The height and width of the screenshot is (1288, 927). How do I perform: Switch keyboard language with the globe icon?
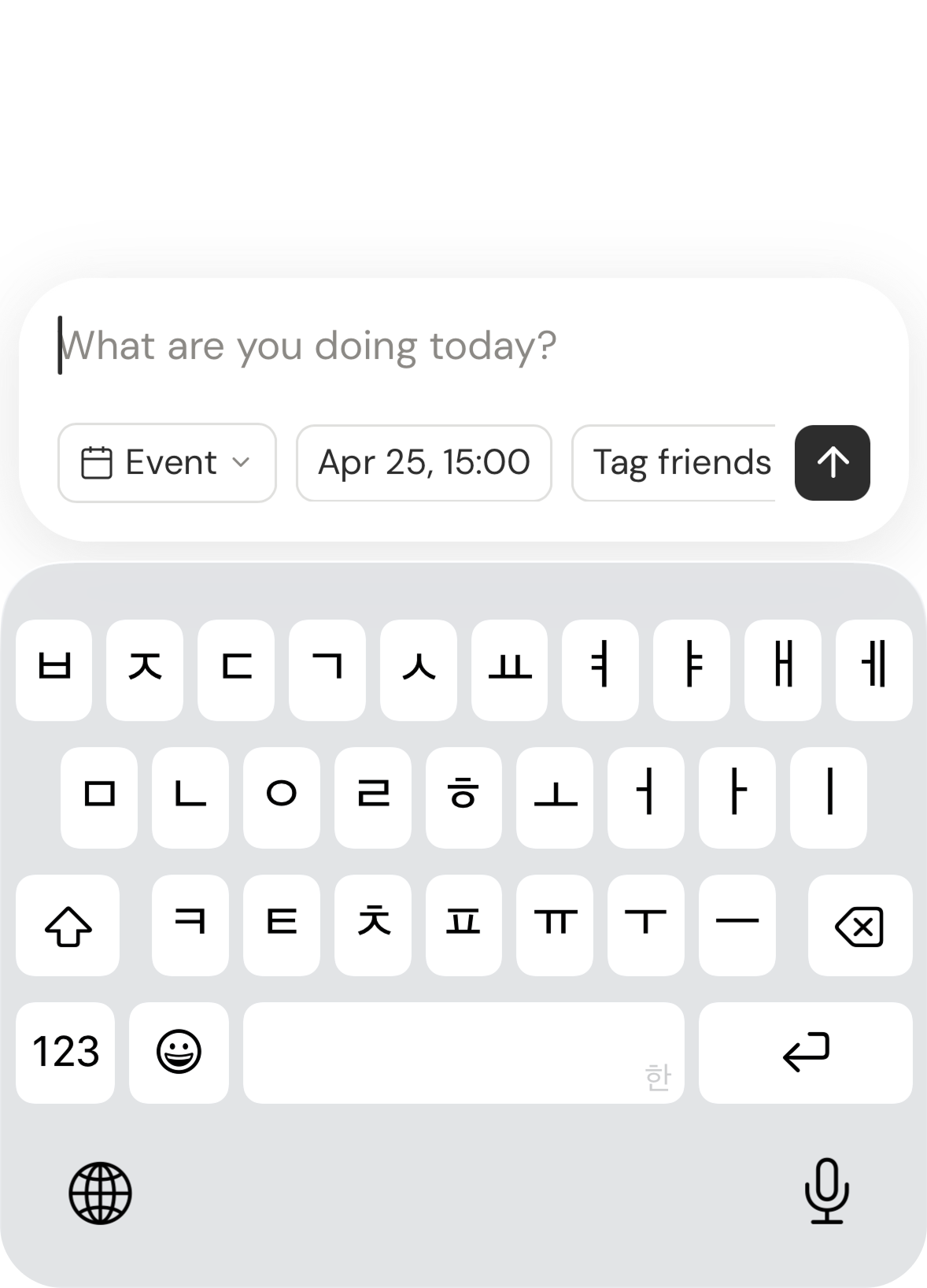point(101,1194)
